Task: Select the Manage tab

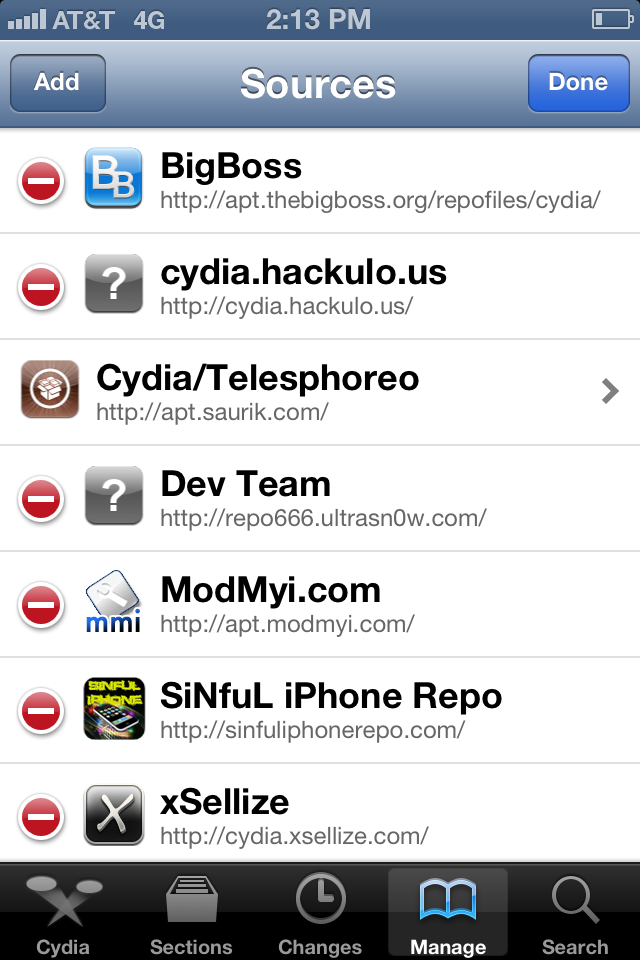Action: pyautogui.click(x=448, y=914)
